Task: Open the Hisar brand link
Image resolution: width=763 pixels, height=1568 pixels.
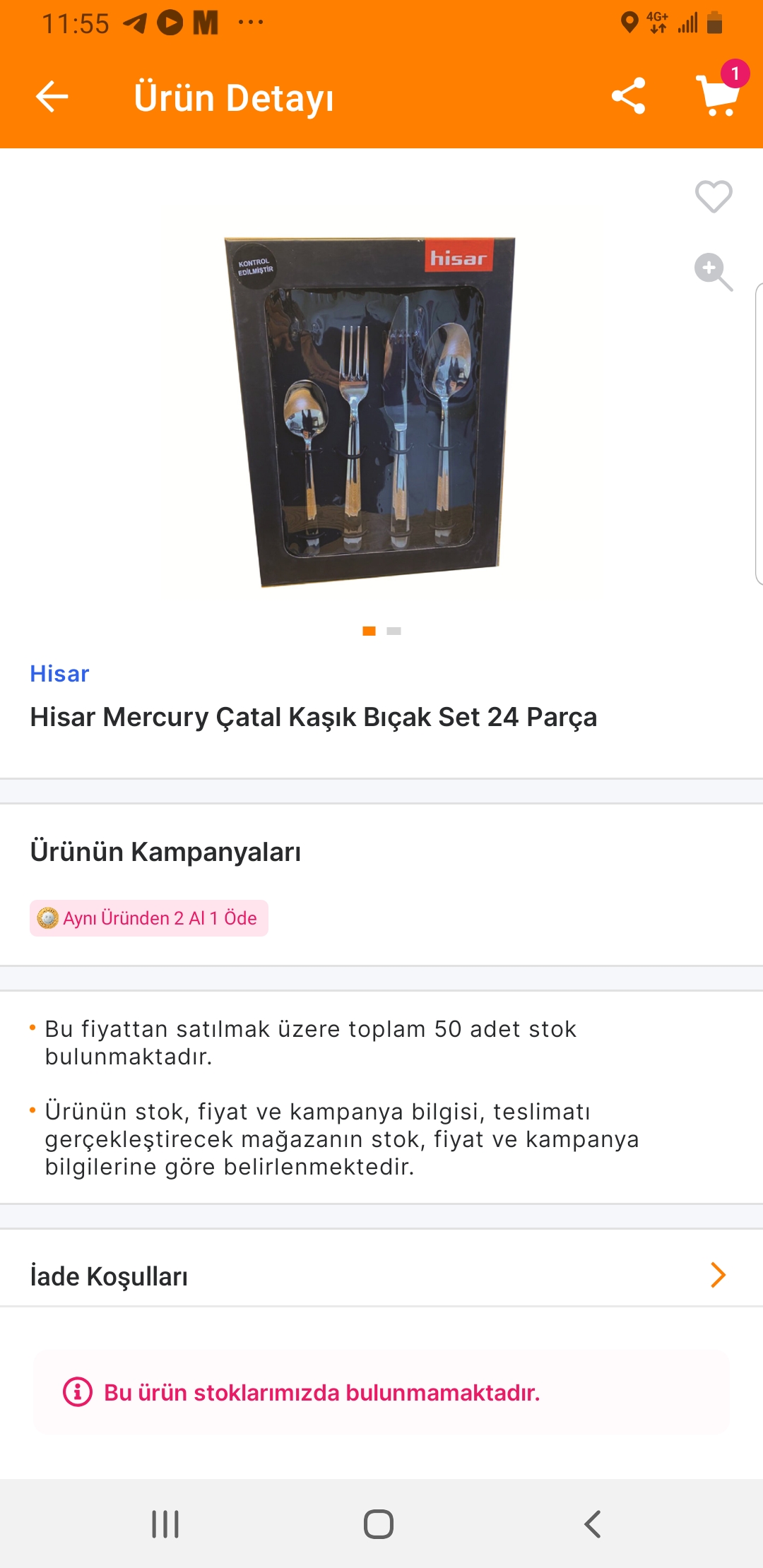Action: pyautogui.click(x=59, y=674)
